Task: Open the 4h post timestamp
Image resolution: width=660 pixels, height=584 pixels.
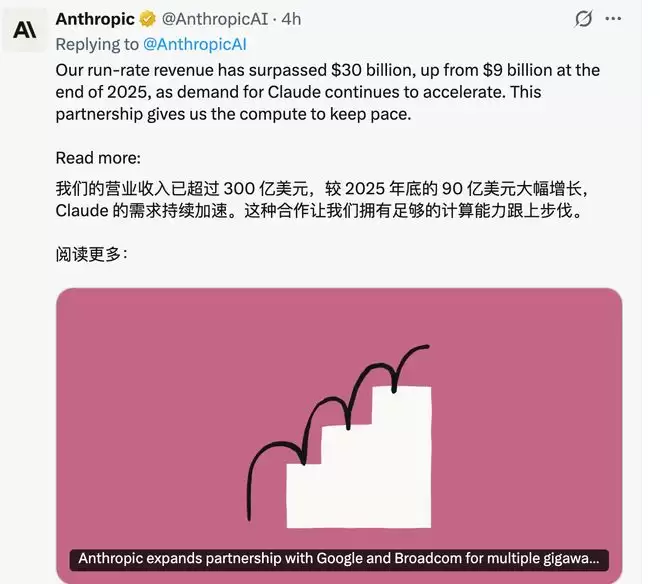Action: tap(290, 19)
